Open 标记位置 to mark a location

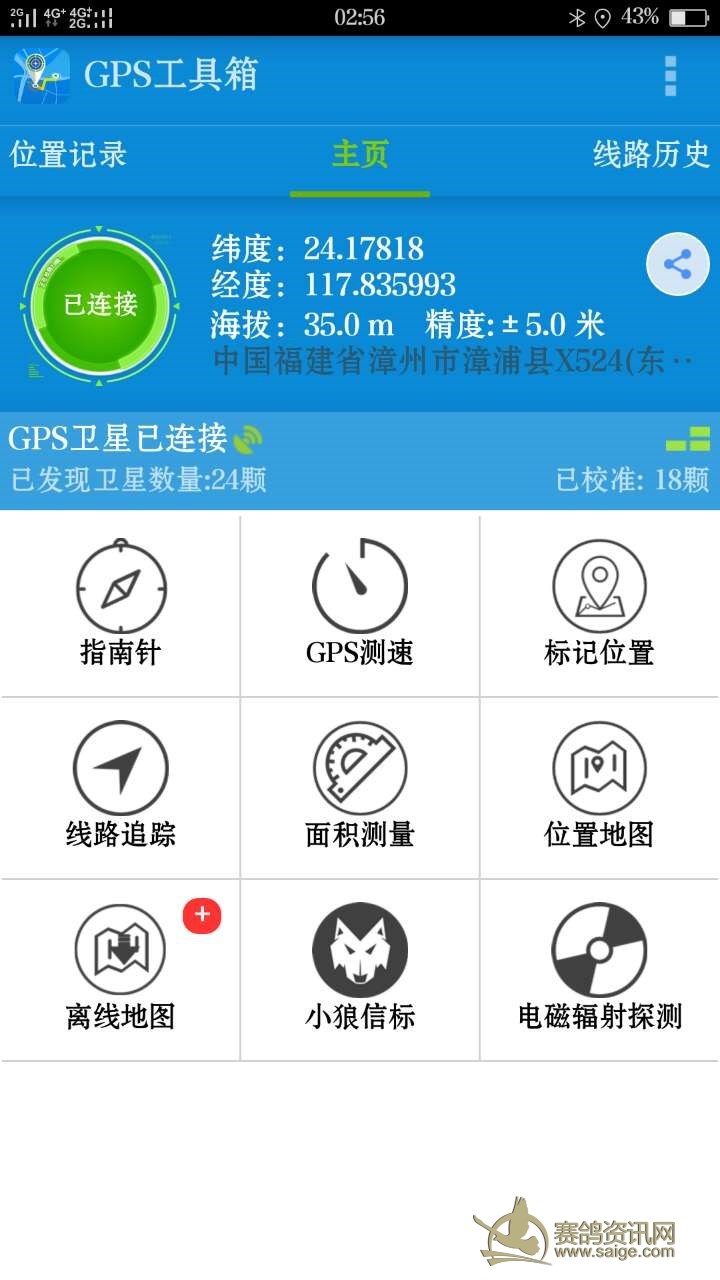[600, 606]
